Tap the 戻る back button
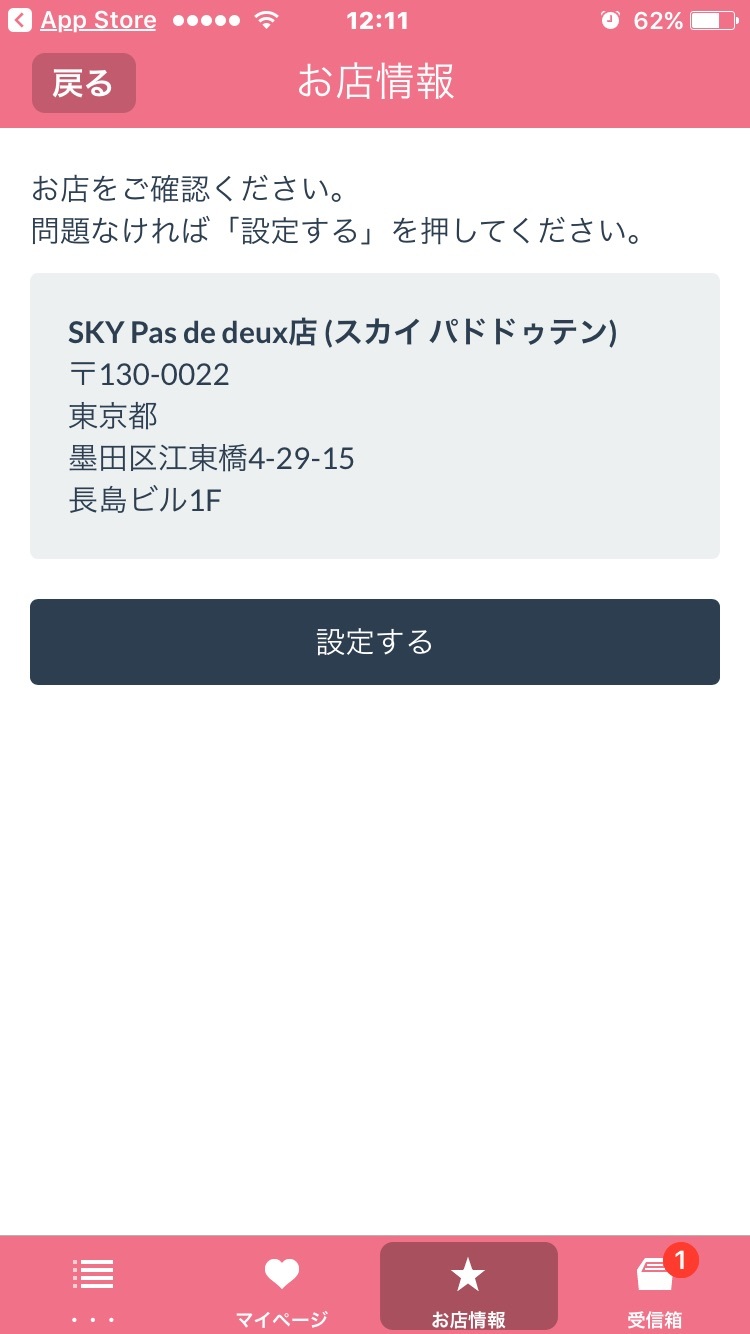 [84, 83]
